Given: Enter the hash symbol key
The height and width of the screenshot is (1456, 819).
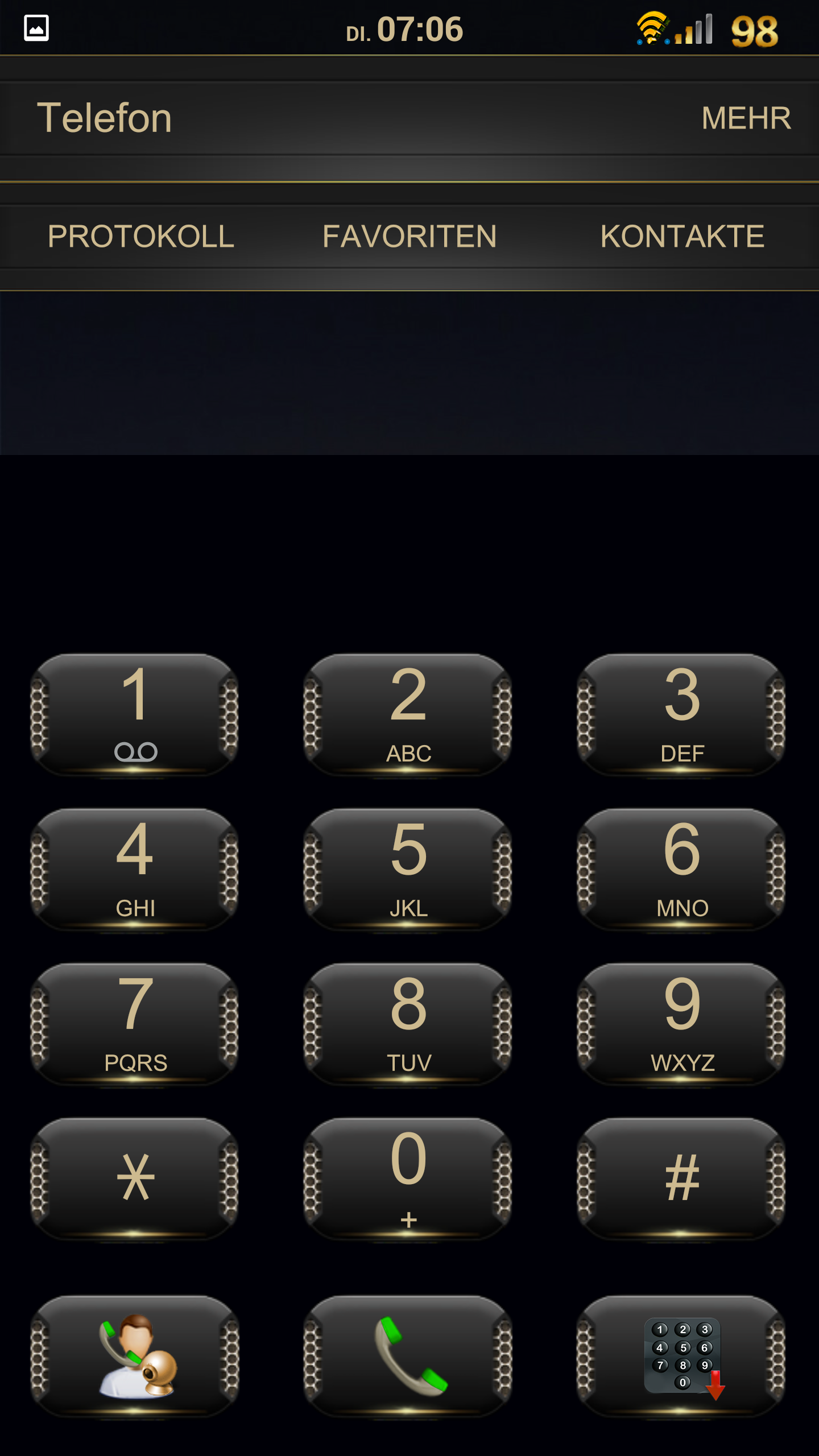Looking at the screenshot, I should (x=681, y=1180).
